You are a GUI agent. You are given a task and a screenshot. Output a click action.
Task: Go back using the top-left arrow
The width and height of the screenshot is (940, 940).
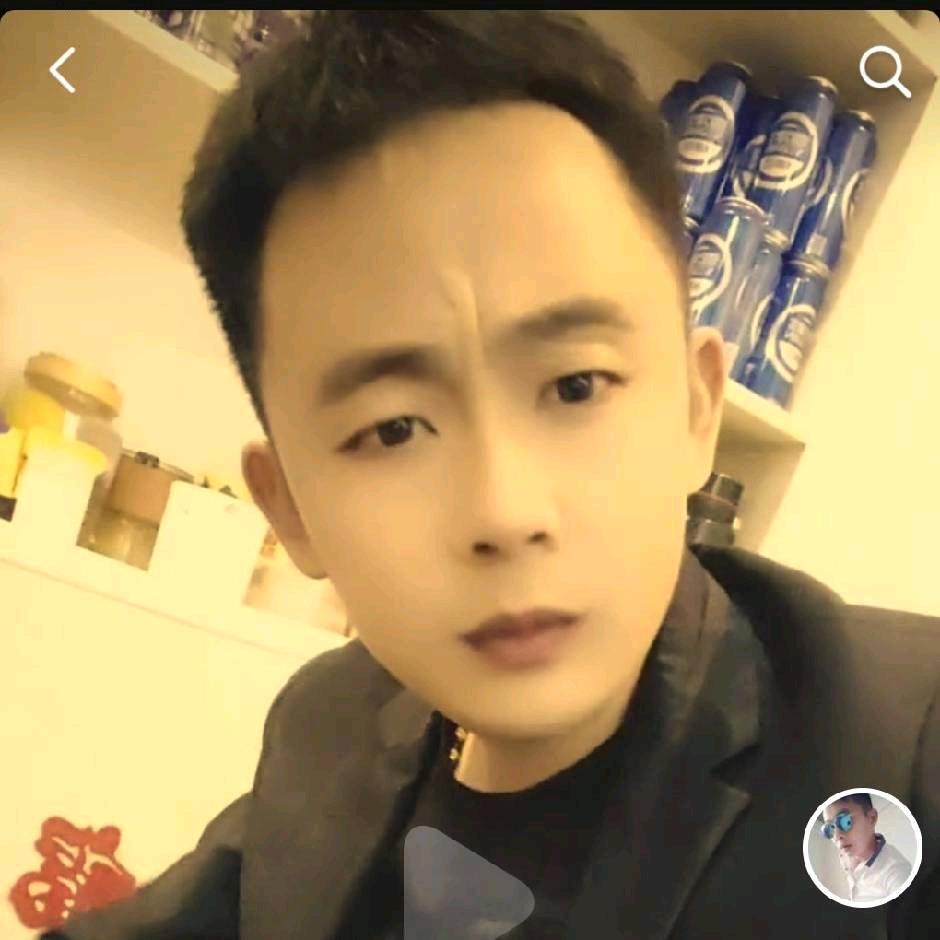pos(63,71)
